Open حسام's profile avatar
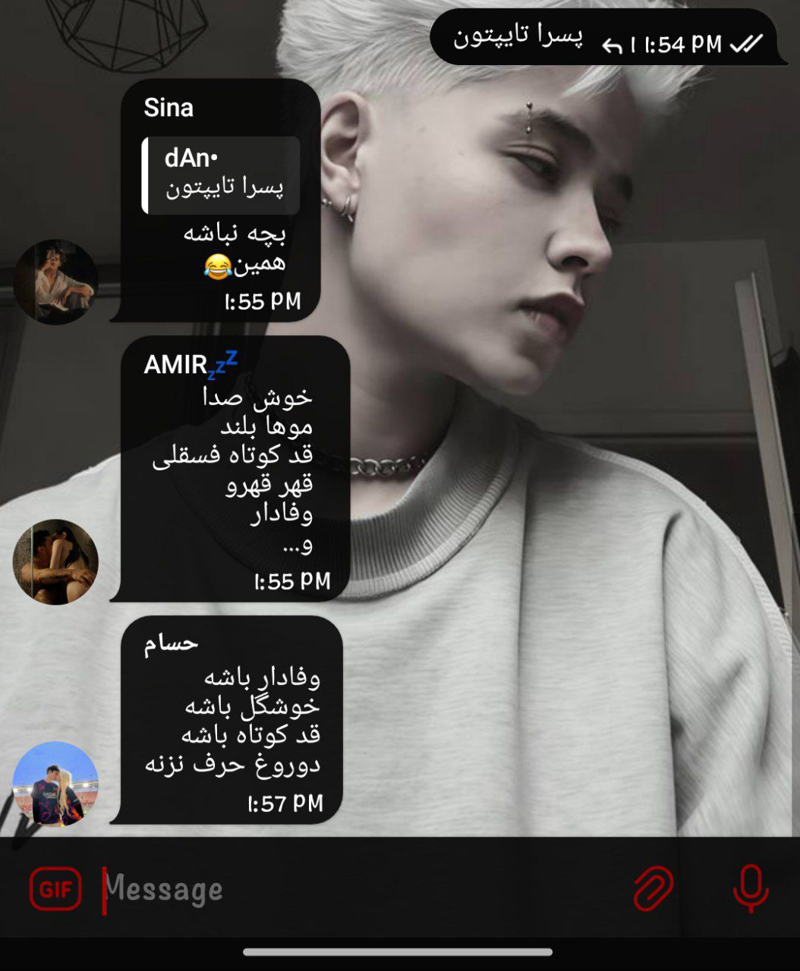The height and width of the screenshot is (971, 800). pos(55,784)
